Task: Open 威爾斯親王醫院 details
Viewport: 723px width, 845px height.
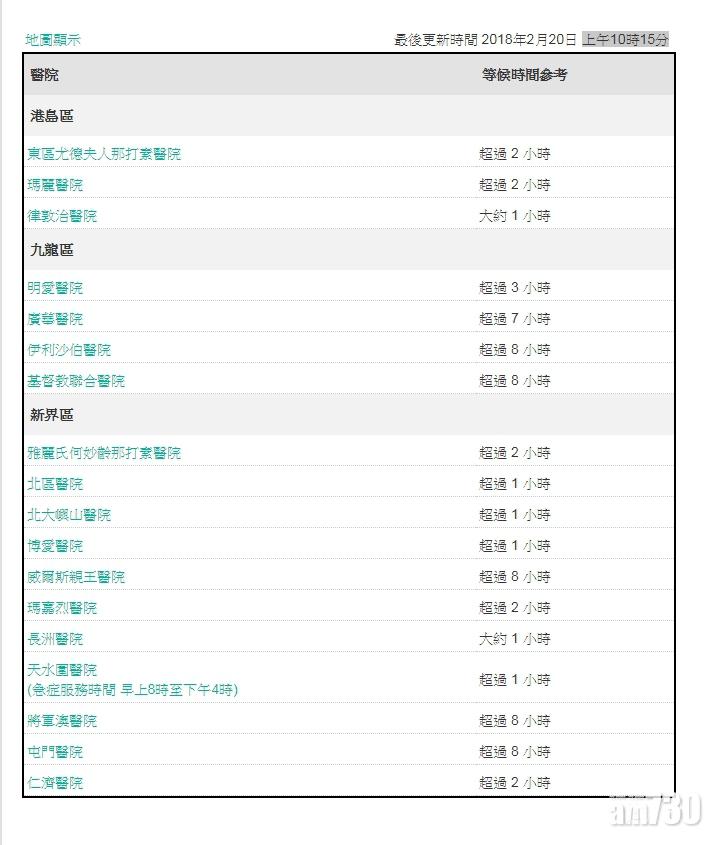Action: pyautogui.click(x=76, y=577)
